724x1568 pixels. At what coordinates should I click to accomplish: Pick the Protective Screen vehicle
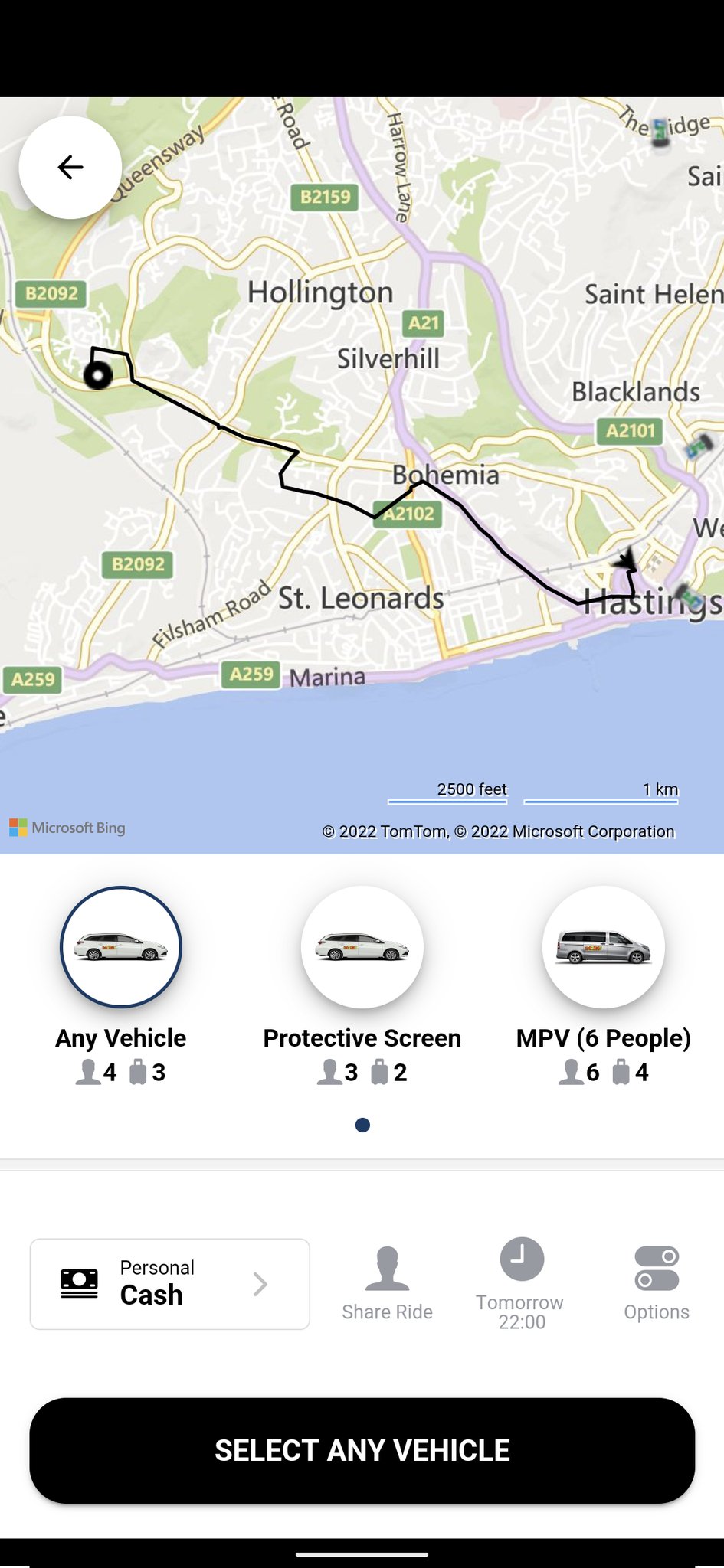(x=362, y=947)
